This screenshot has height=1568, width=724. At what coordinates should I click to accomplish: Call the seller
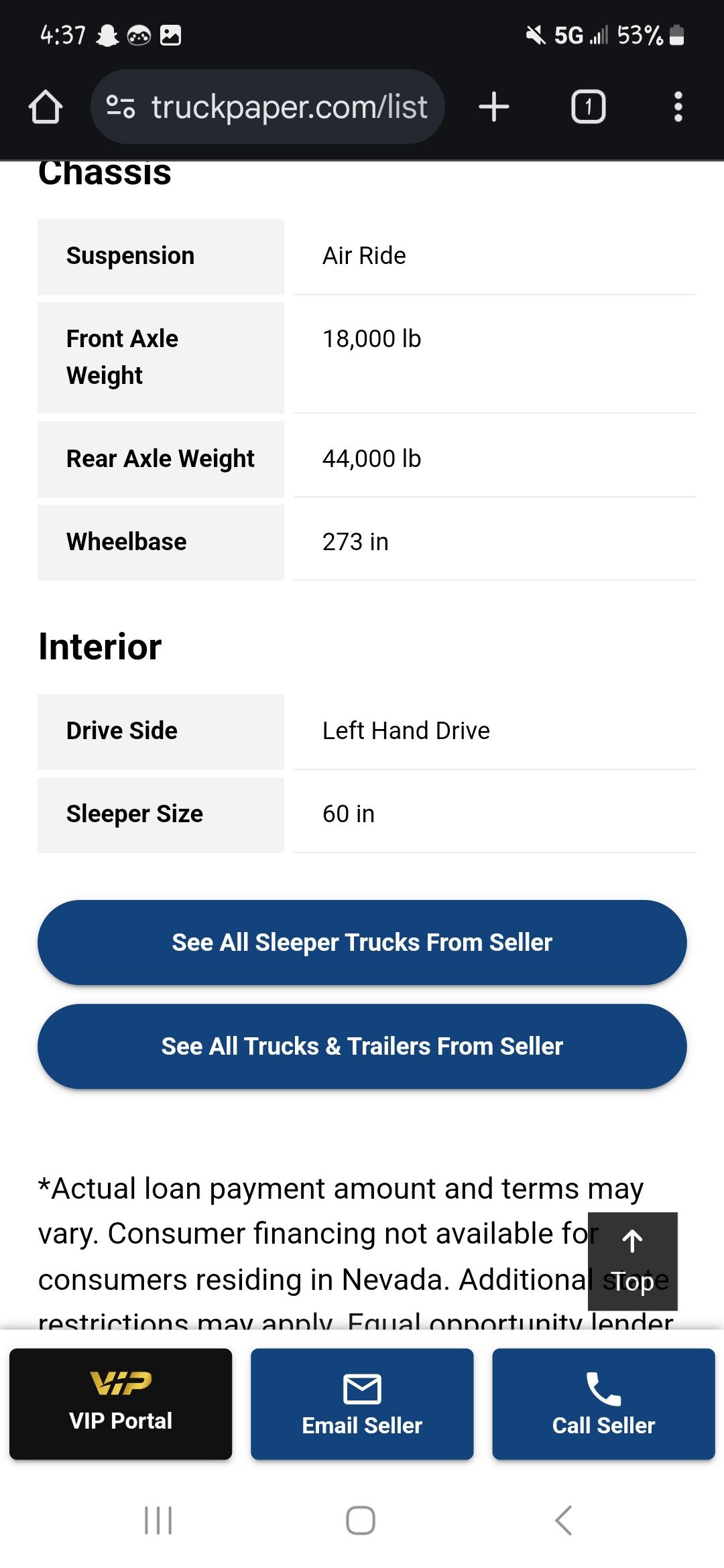tap(603, 1404)
